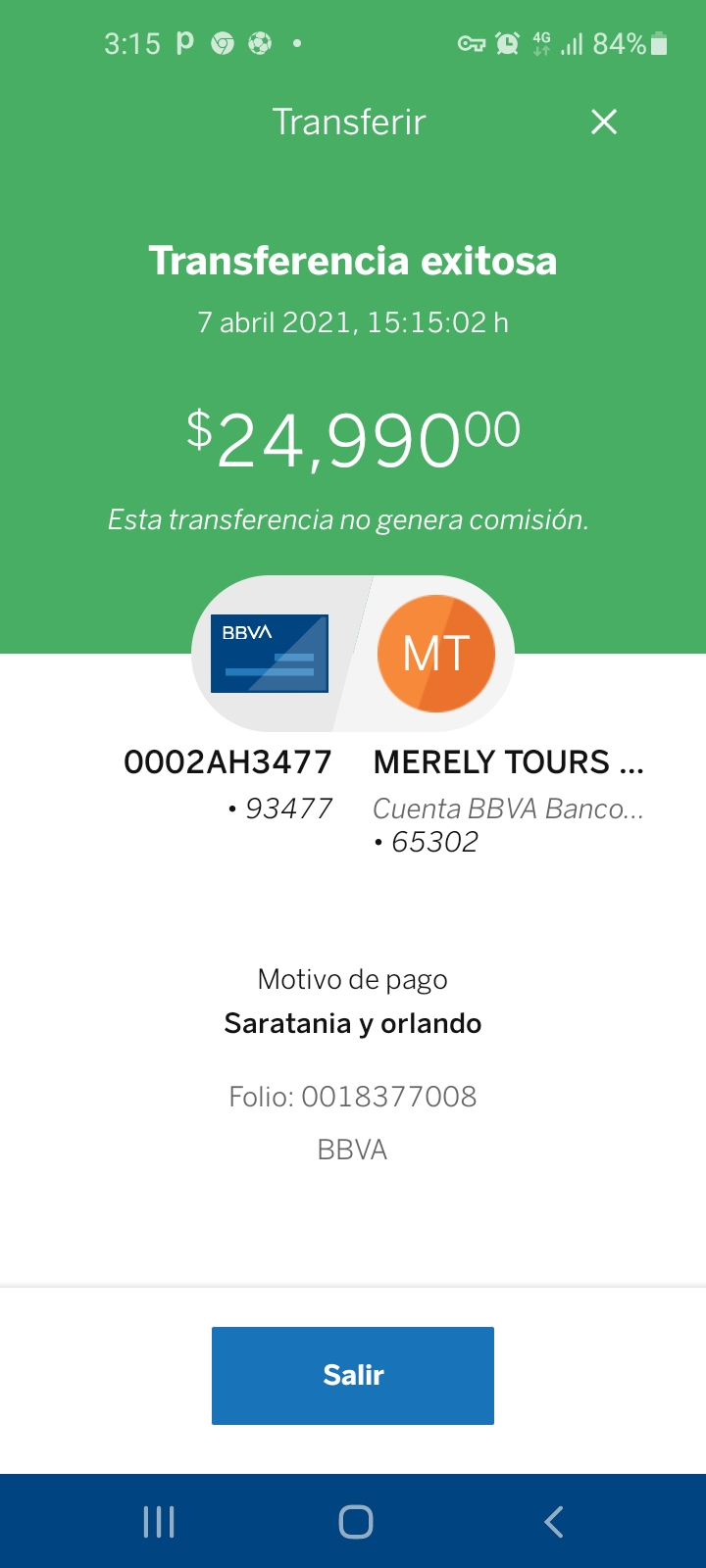Open the recent apps view
Viewport: 706px width, 1568px height.
[158, 1521]
